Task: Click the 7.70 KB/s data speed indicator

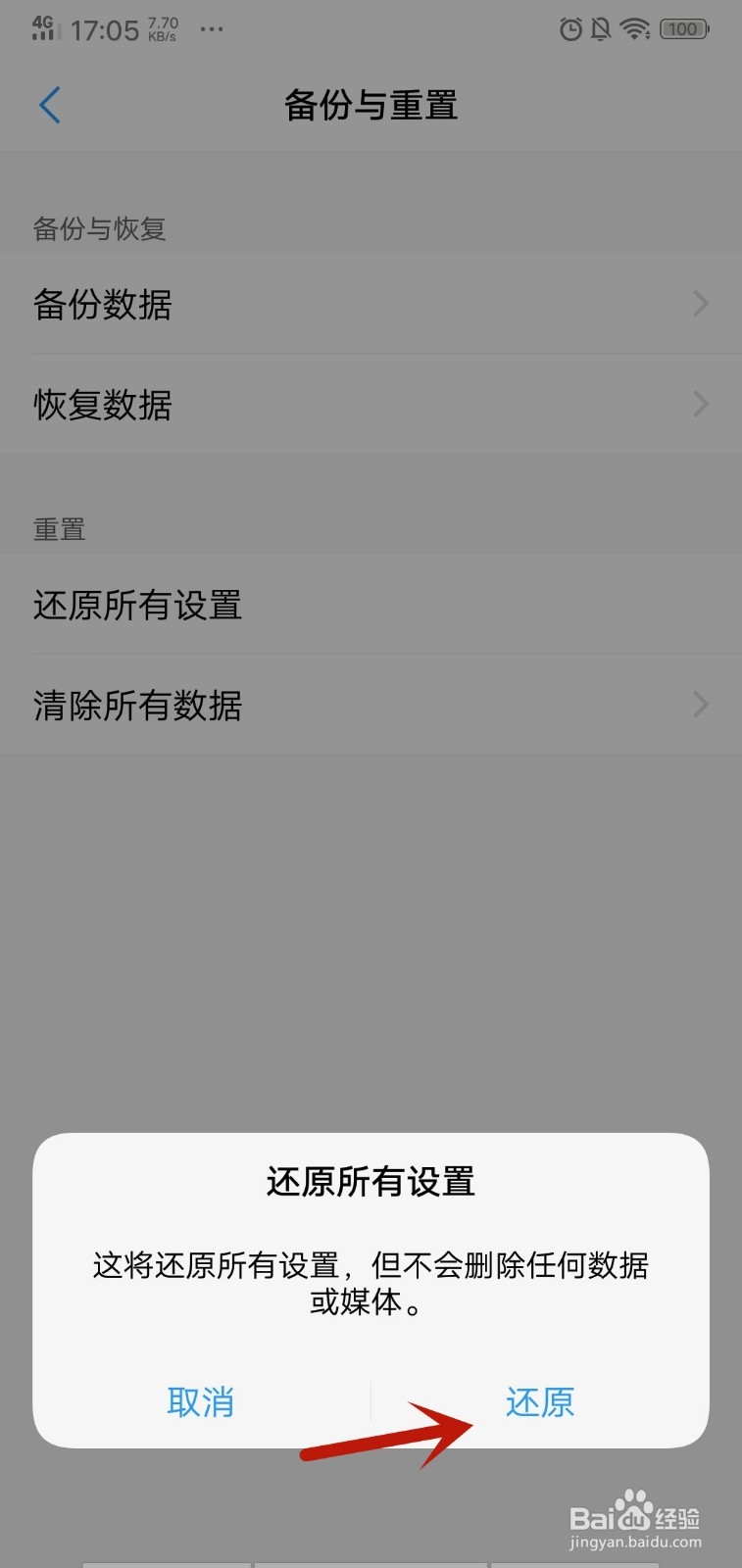Action: pyautogui.click(x=163, y=27)
